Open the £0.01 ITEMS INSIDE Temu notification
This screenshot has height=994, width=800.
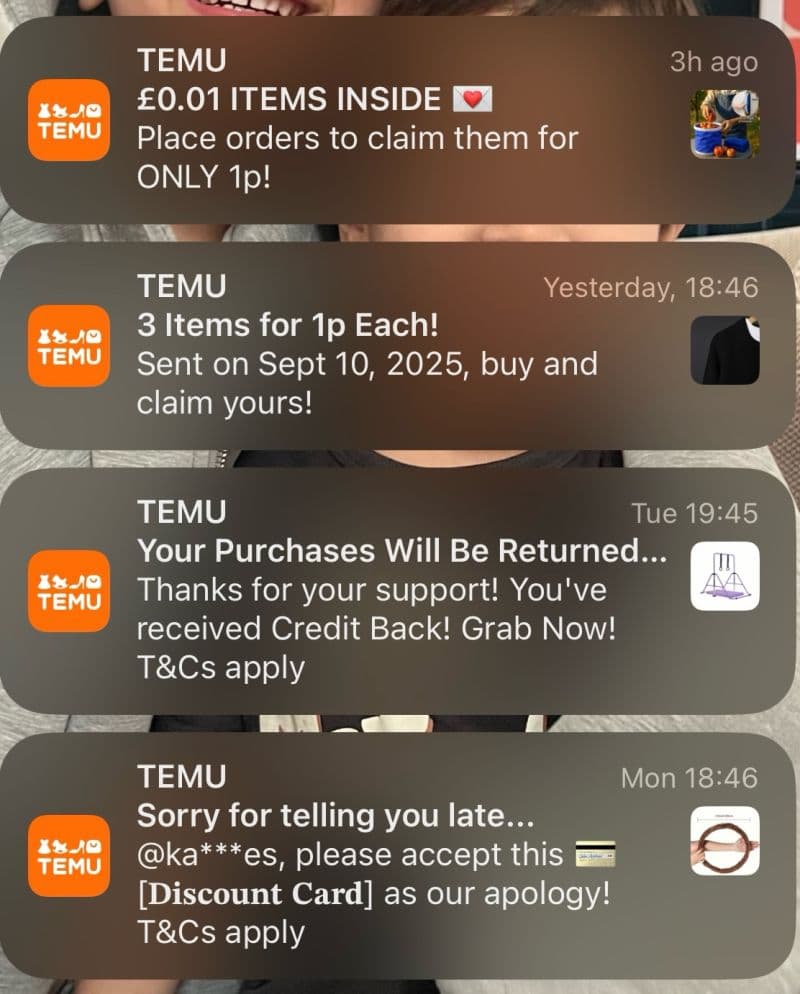point(400,120)
